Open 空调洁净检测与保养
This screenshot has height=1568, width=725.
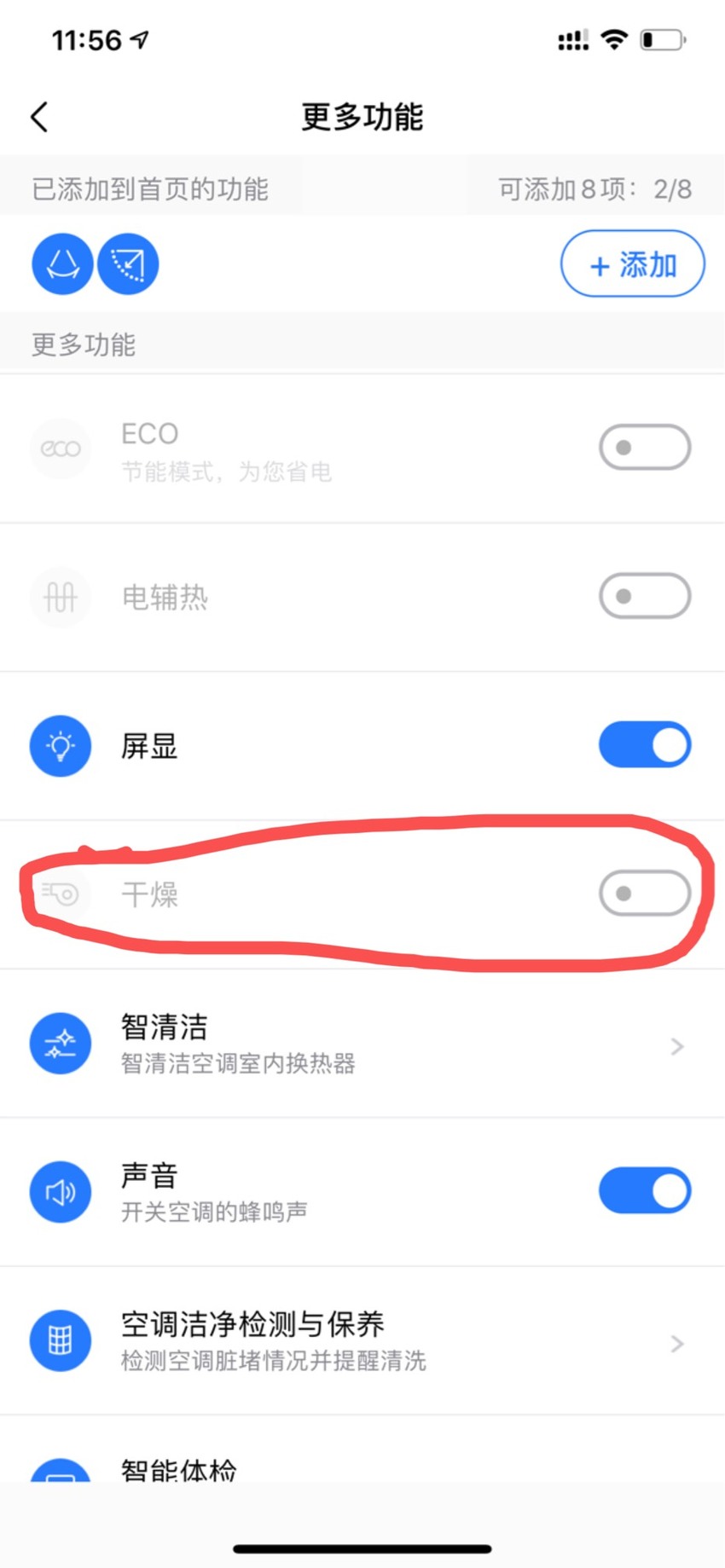point(362,1341)
